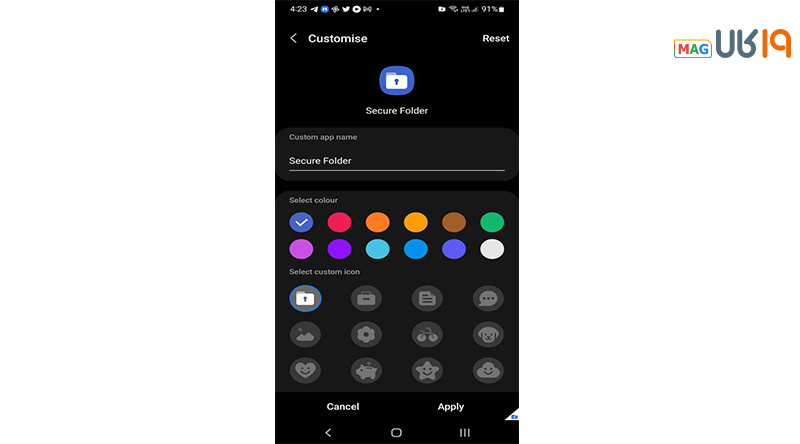
Task: Open recent apps from navigation bar
Action: click(x=464, y=433)
